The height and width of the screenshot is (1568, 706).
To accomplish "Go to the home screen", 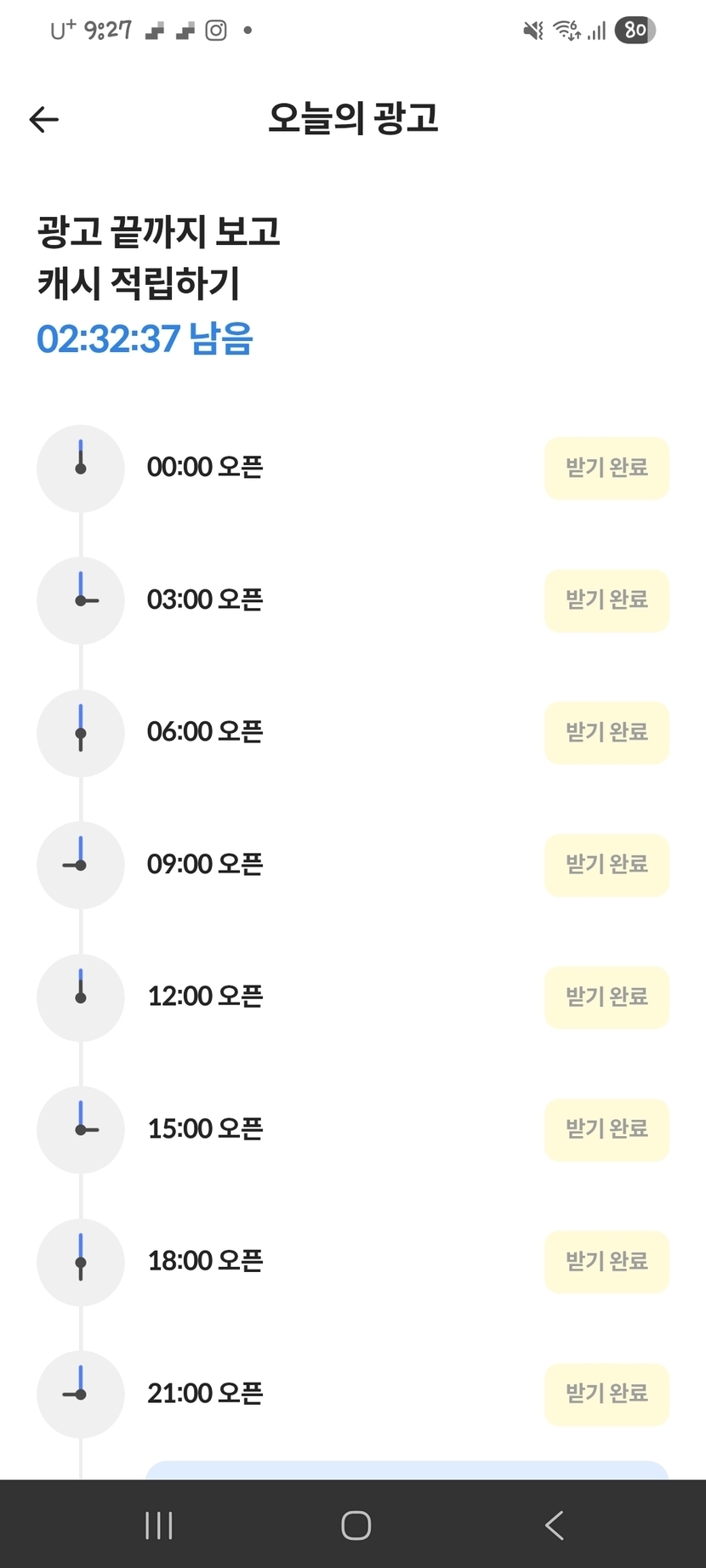I will click(x=356, y=1525).
